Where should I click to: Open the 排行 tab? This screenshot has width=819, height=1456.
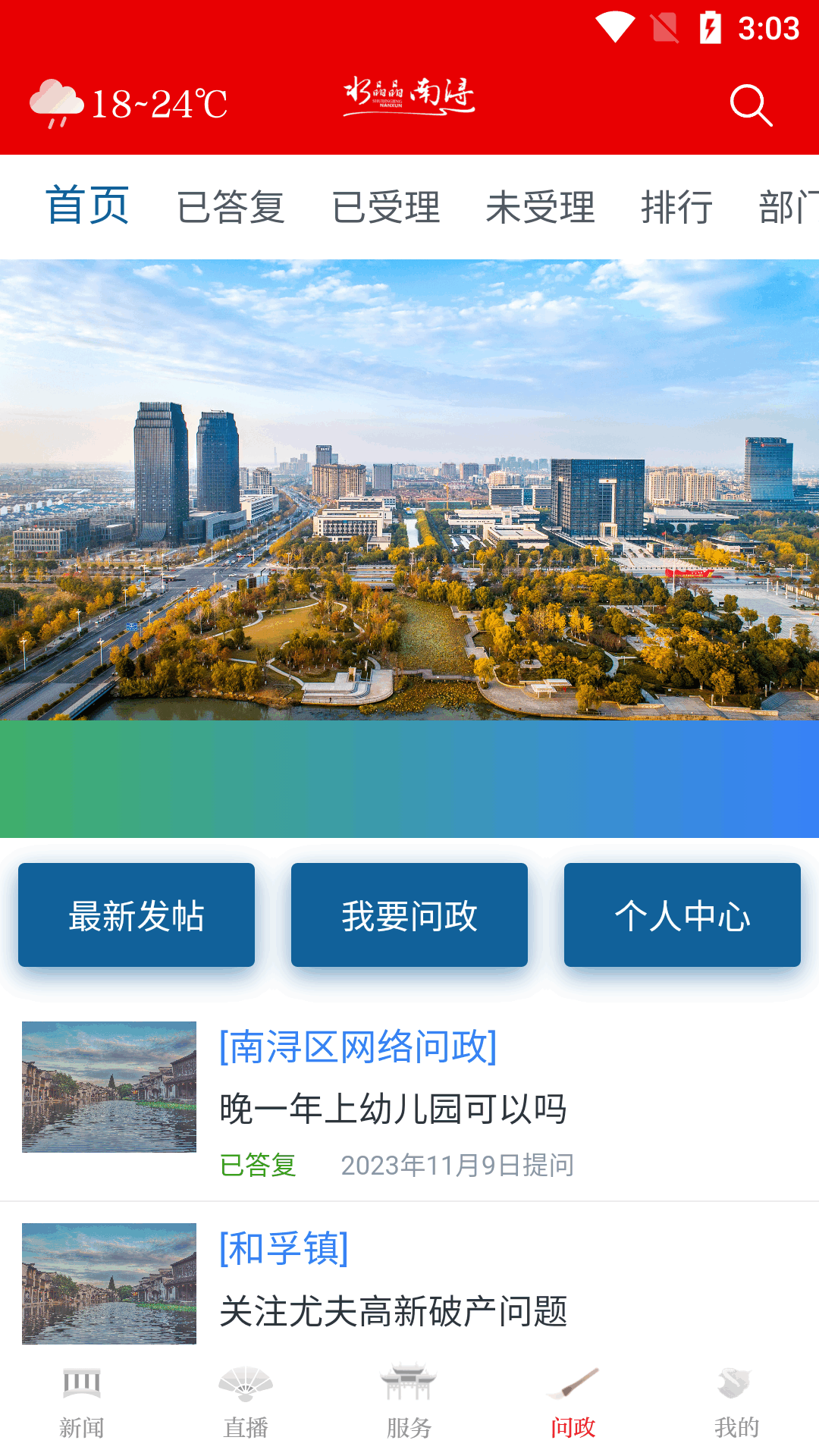676,207
